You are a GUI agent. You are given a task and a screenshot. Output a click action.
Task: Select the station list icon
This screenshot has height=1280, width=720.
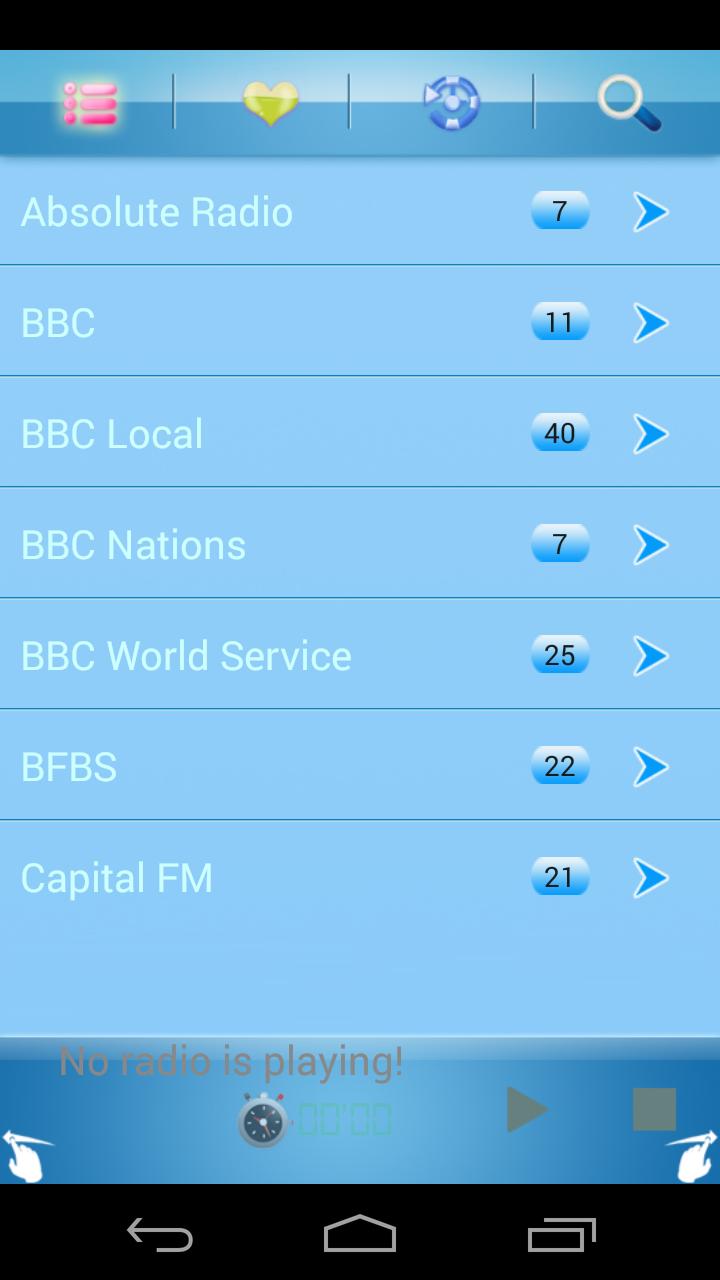pos(88,104)
